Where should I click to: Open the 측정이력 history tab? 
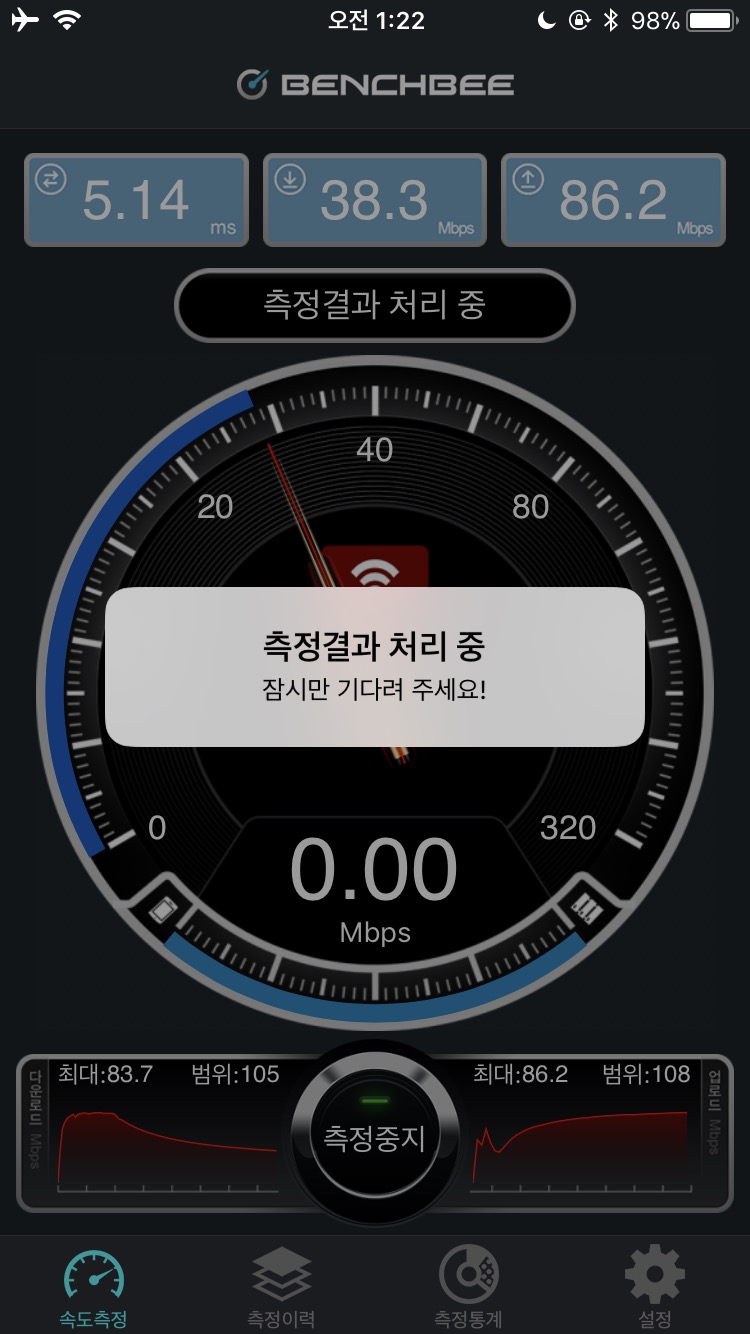point(281,1288)
